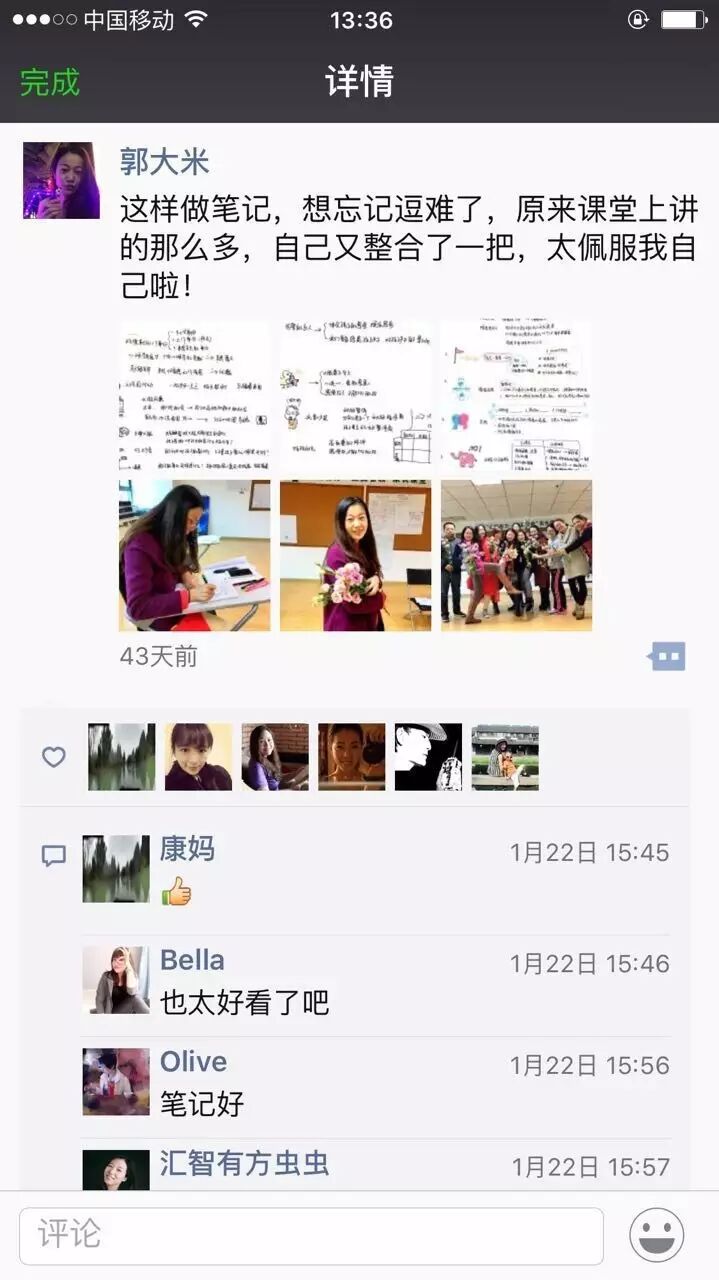View the second notes photo

pos(355,396)
